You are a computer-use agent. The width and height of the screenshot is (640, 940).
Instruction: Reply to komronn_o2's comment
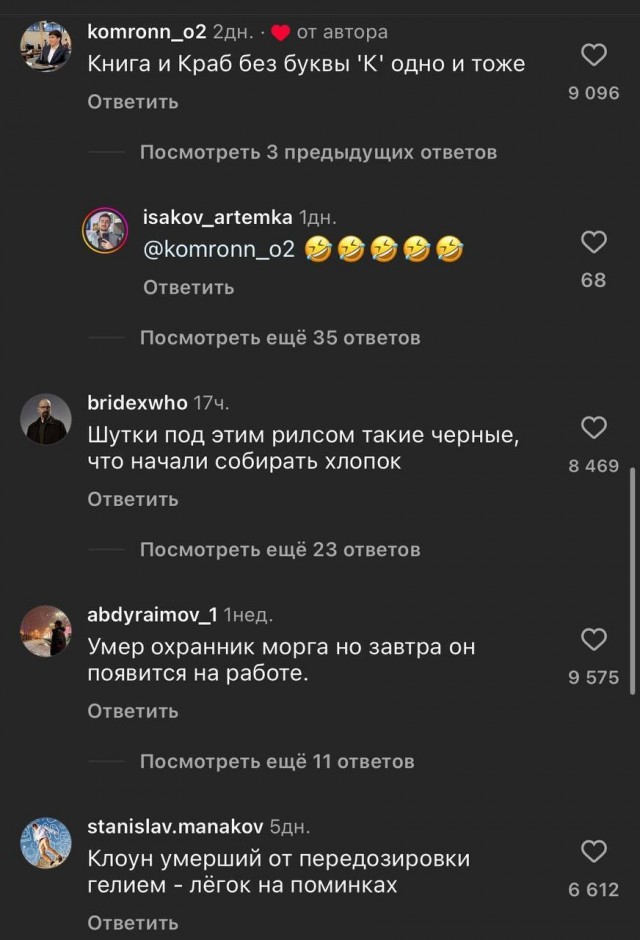click(x=133, y=101)
